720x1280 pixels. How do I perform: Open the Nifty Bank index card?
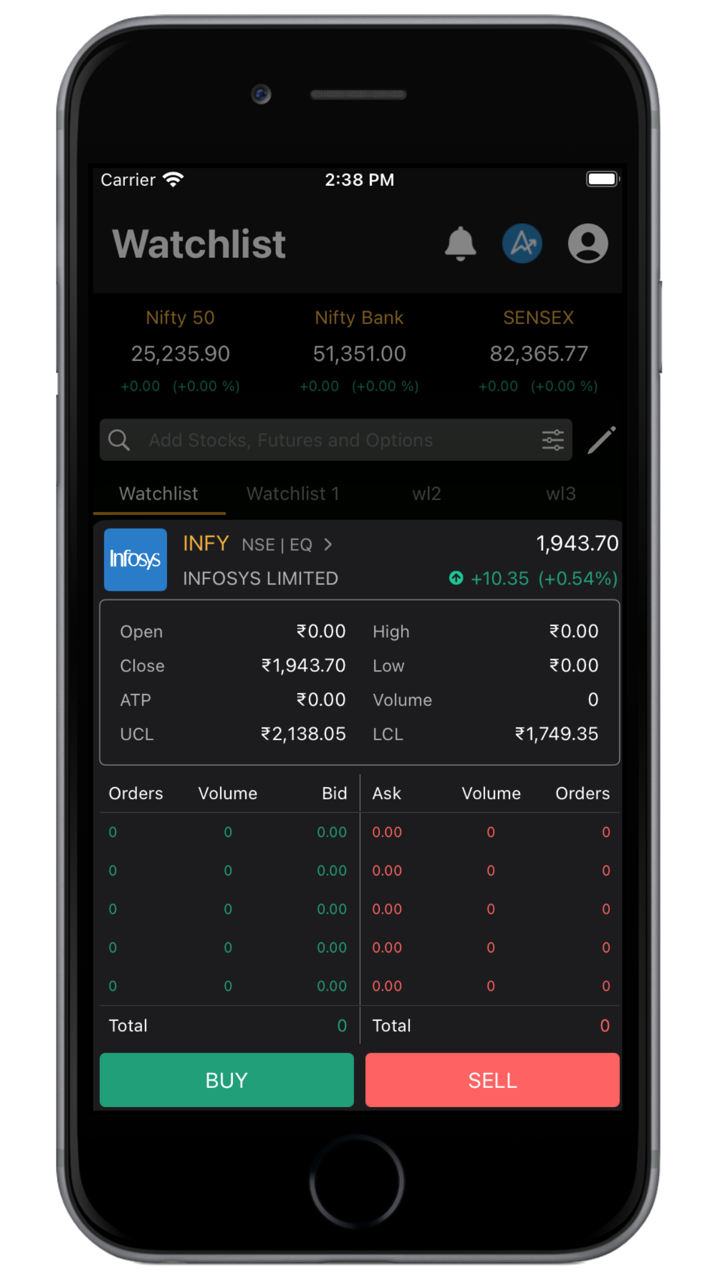359,352
